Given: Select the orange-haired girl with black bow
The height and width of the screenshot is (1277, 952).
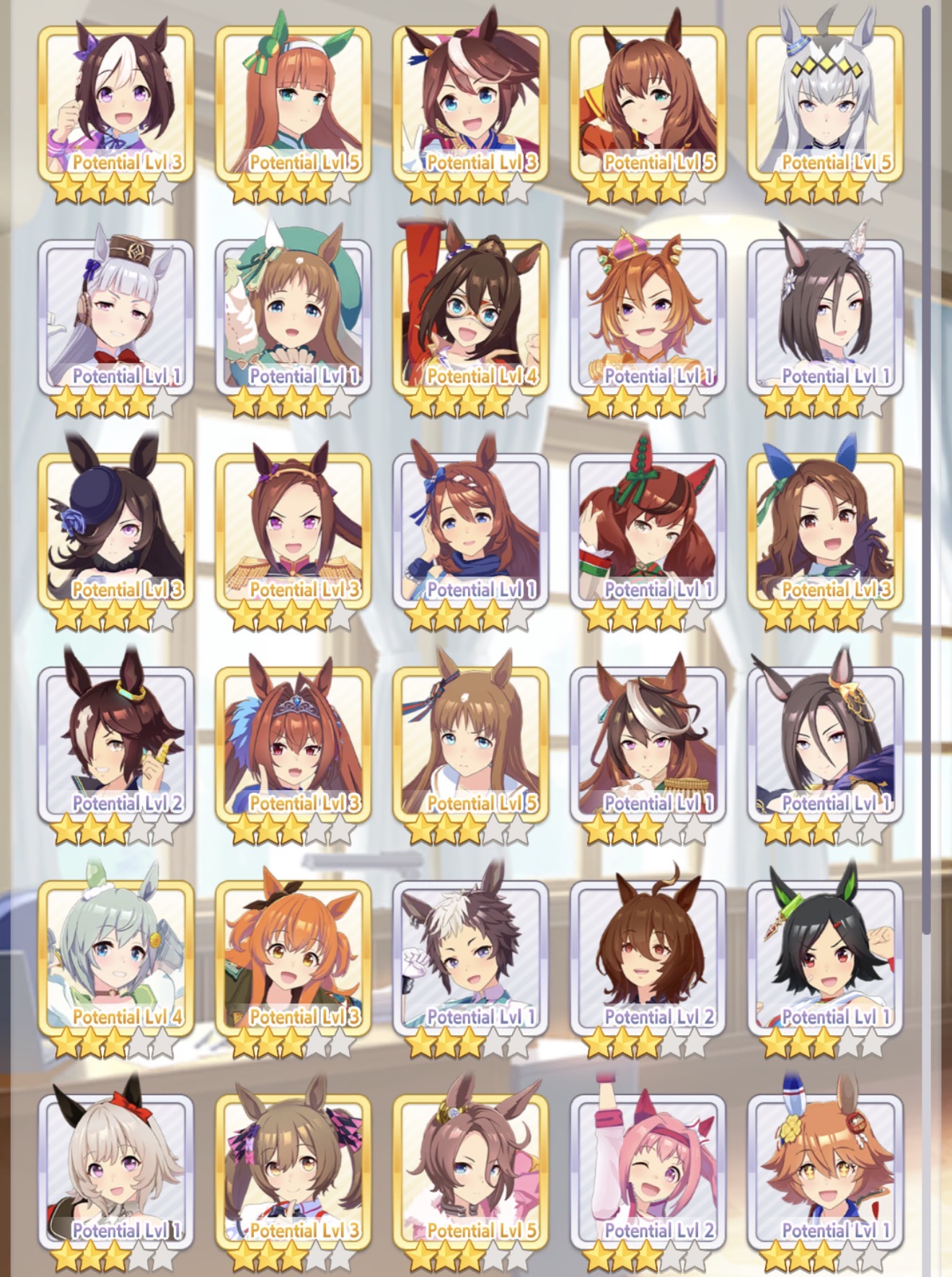Looking at the screenshot, I should [293, 958].
